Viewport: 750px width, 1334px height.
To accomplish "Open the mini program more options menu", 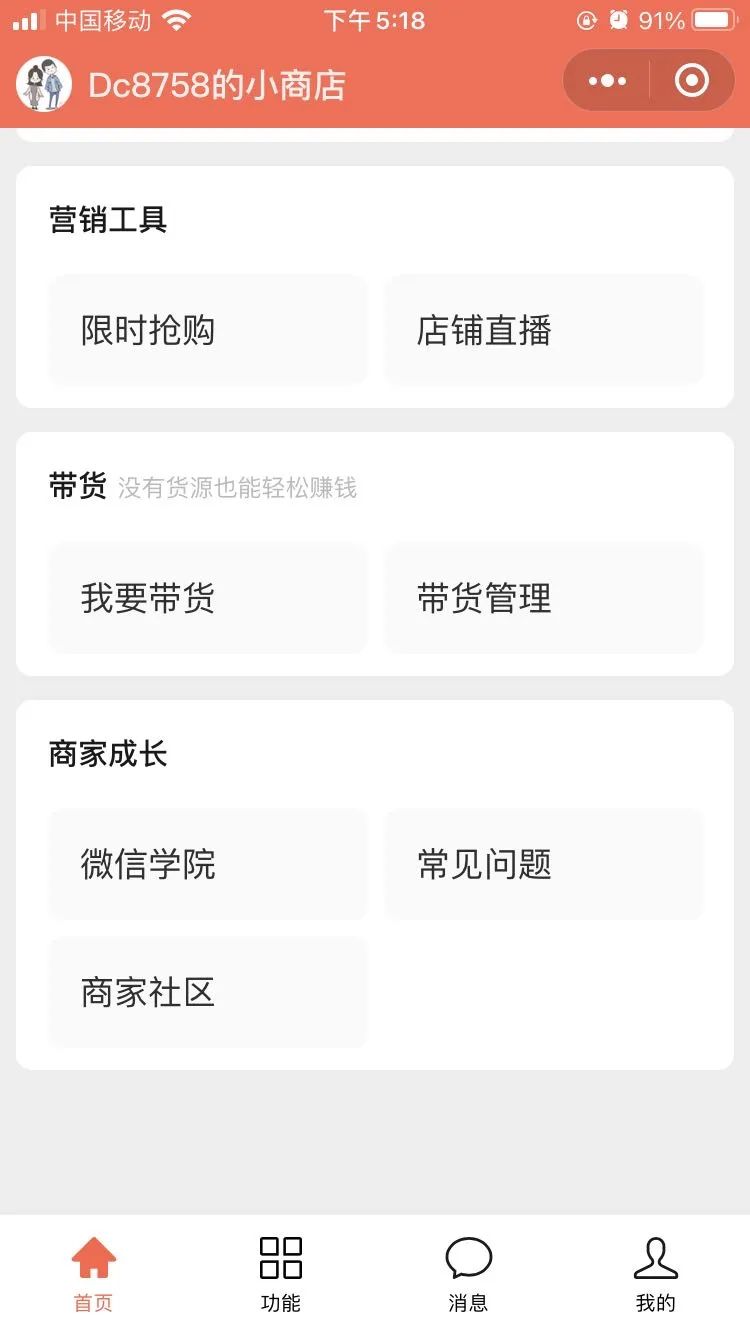I will (607, 81).
